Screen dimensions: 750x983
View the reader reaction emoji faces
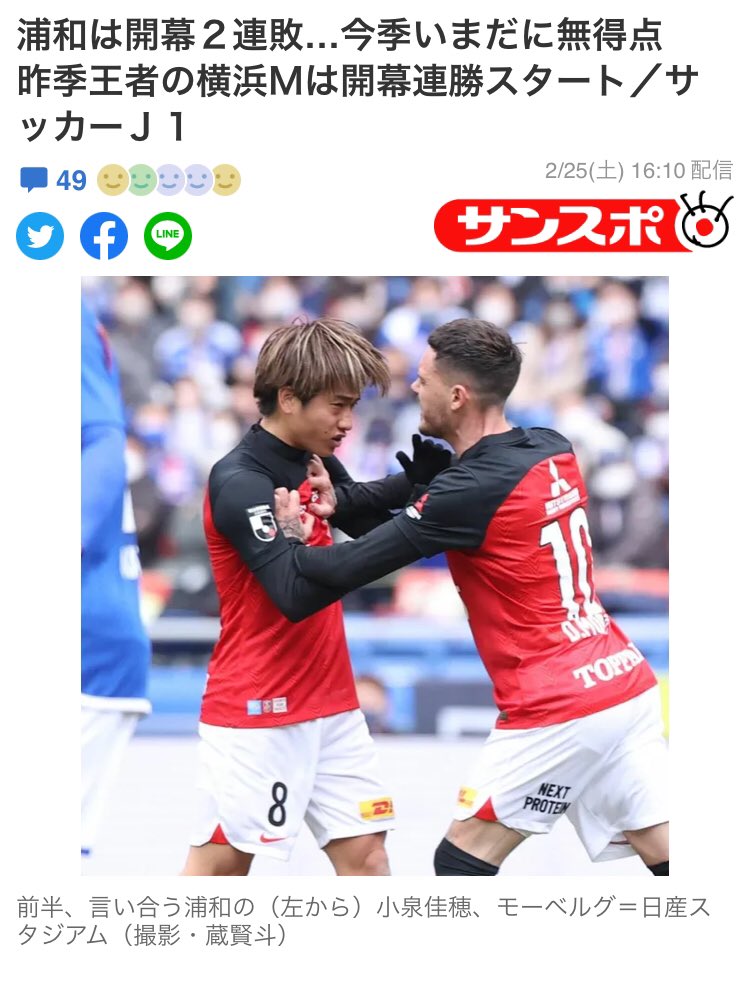point(169,180)
